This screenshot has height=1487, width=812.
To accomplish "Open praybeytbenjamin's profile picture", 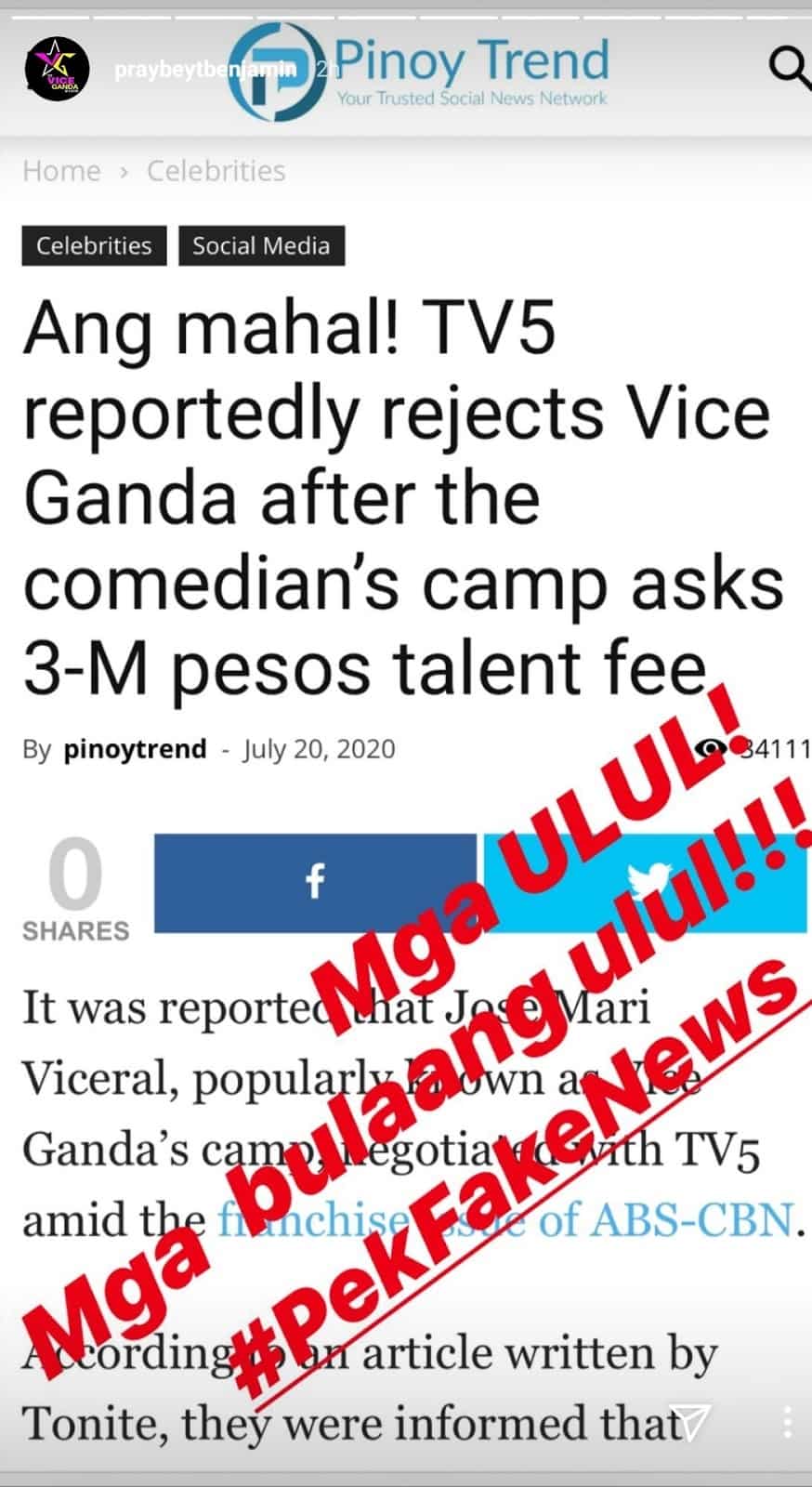I will coord(58,70).
